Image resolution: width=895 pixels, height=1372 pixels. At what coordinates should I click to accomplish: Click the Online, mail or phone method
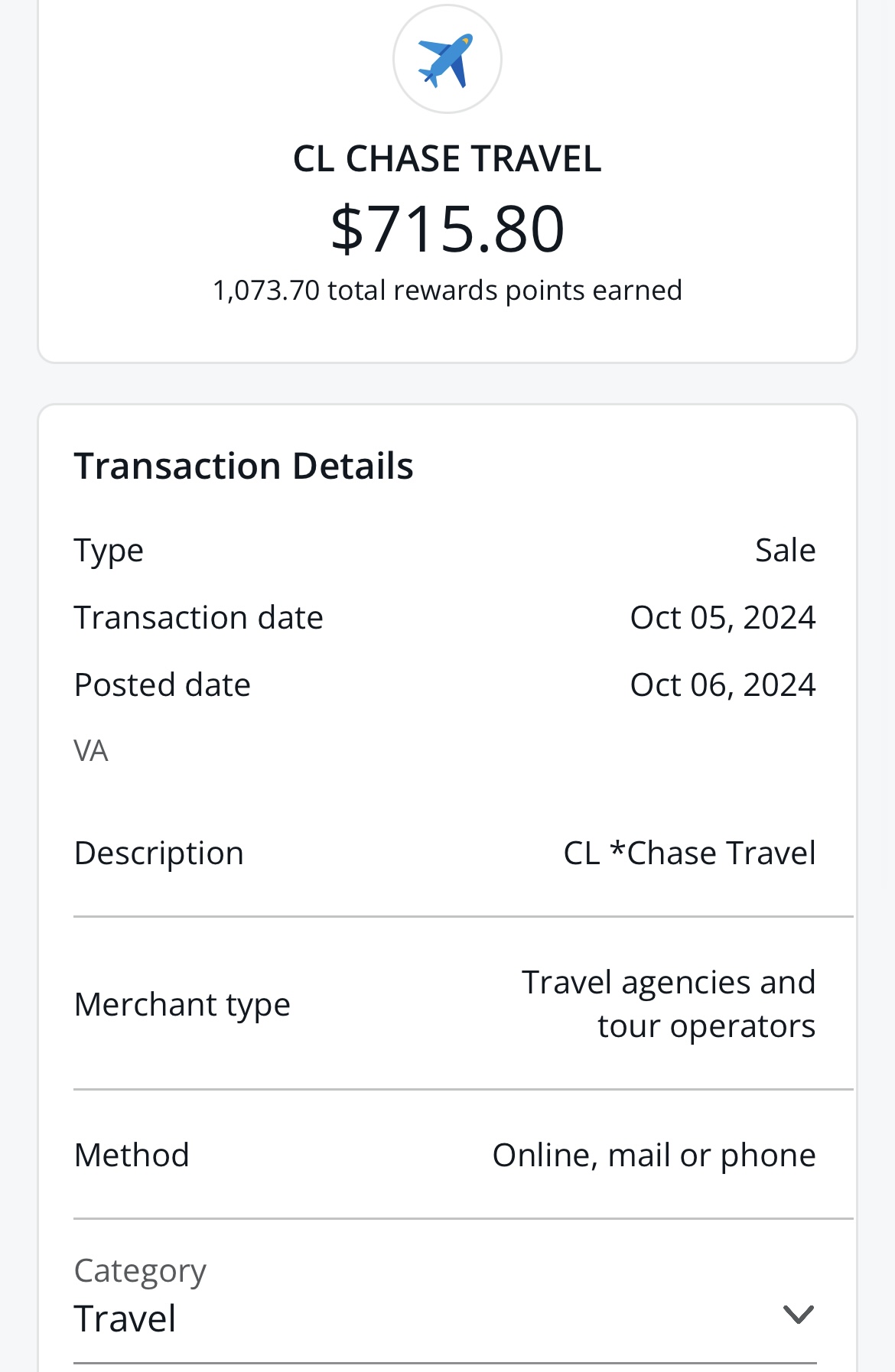(x=655, y=1155)
